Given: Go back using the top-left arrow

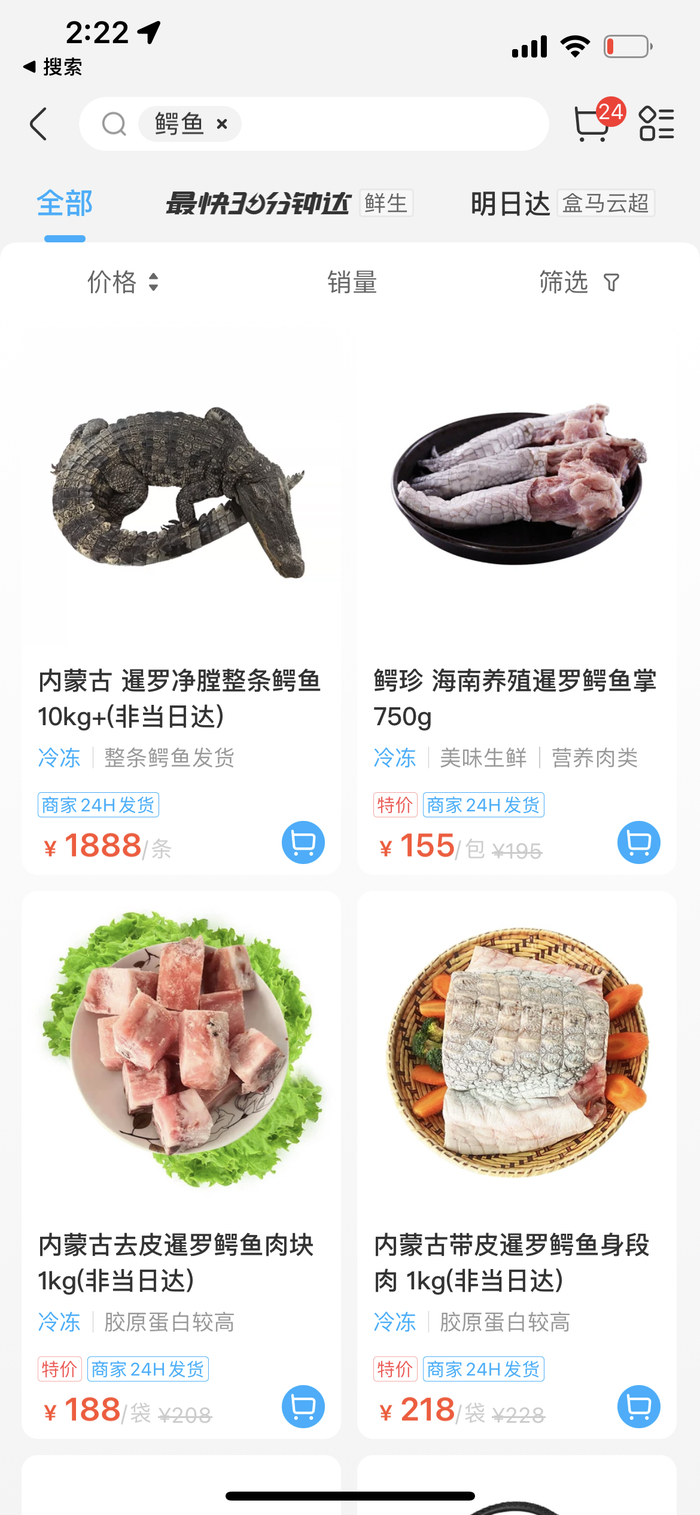Looking at the screenshot, I should 38,124.
